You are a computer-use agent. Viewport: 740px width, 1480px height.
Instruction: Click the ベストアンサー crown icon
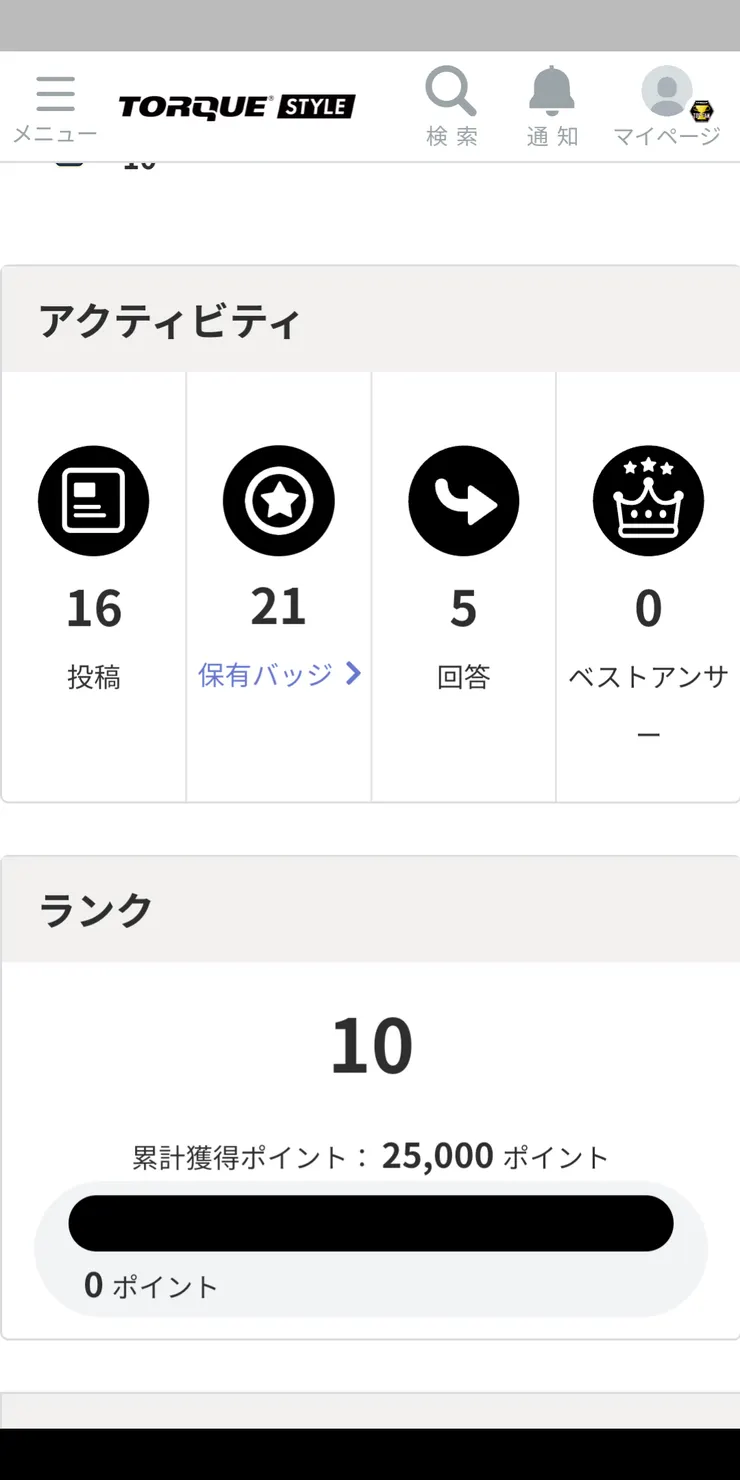click(x=648, y=501)
